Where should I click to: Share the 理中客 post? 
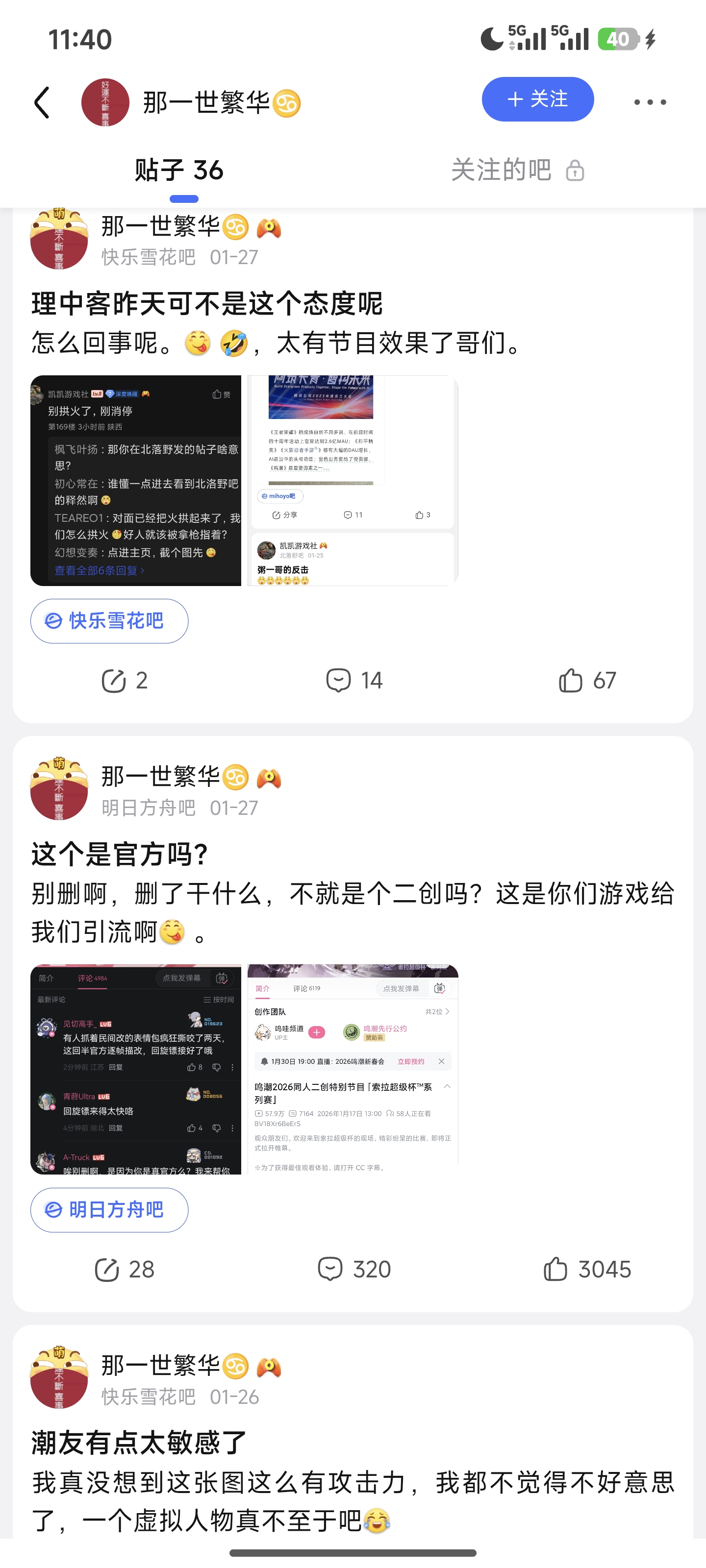(x=124, y=681)
